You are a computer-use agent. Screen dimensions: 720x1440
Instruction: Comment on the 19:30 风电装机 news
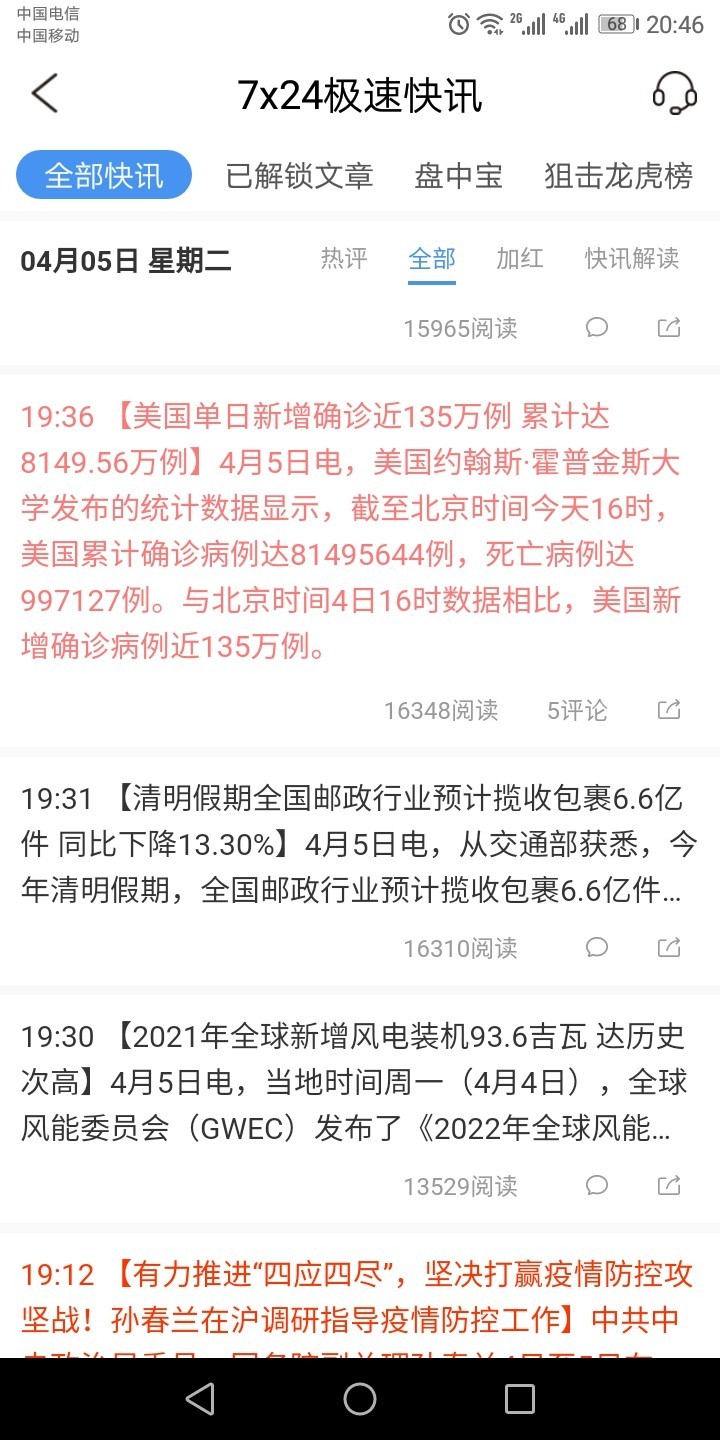point(597,1185)
